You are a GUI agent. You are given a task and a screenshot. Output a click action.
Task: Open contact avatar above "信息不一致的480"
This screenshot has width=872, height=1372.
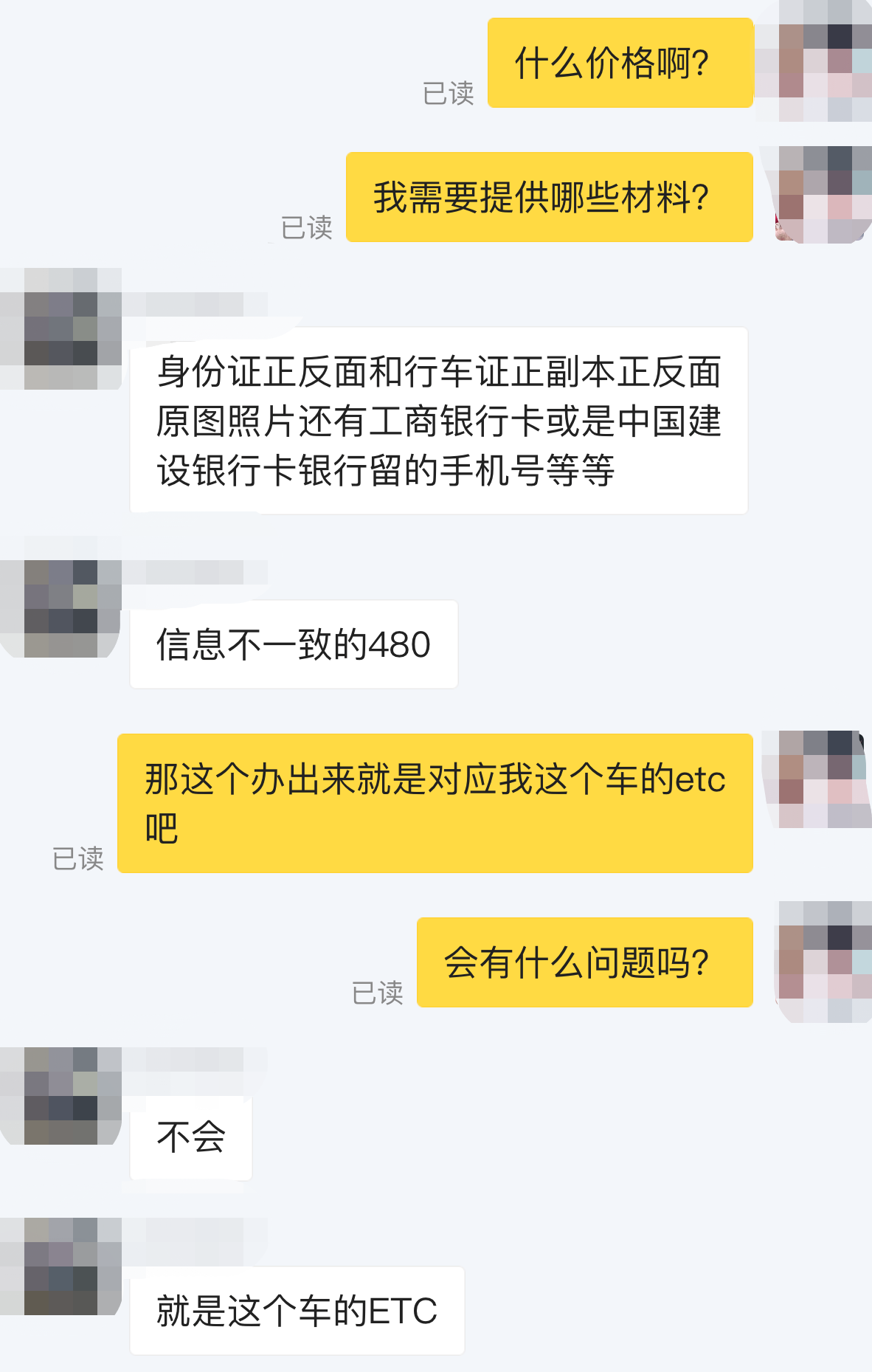tap(60, 598)
